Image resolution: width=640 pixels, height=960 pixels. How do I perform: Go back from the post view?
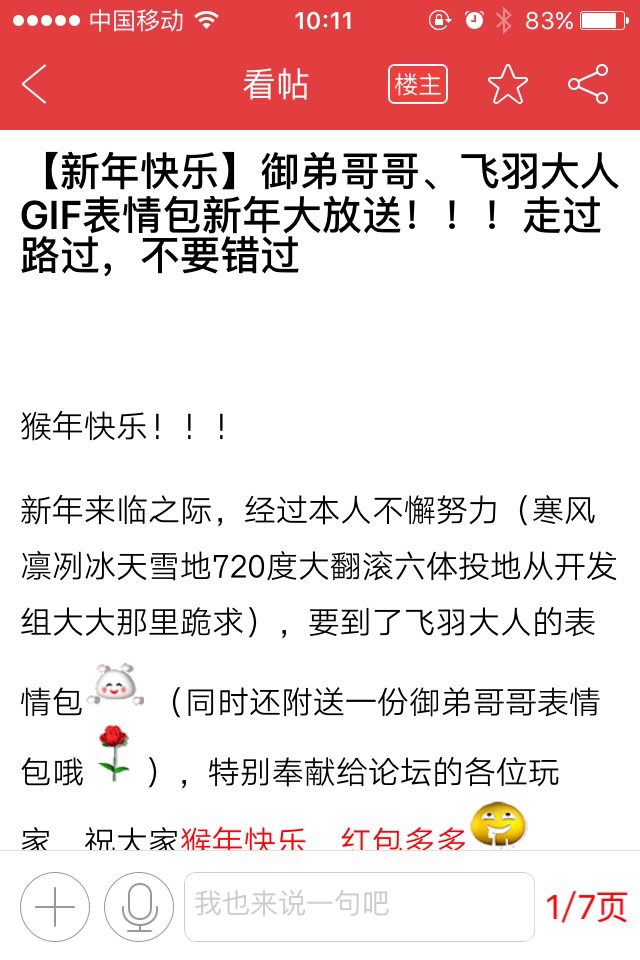(x=35, y=85)
